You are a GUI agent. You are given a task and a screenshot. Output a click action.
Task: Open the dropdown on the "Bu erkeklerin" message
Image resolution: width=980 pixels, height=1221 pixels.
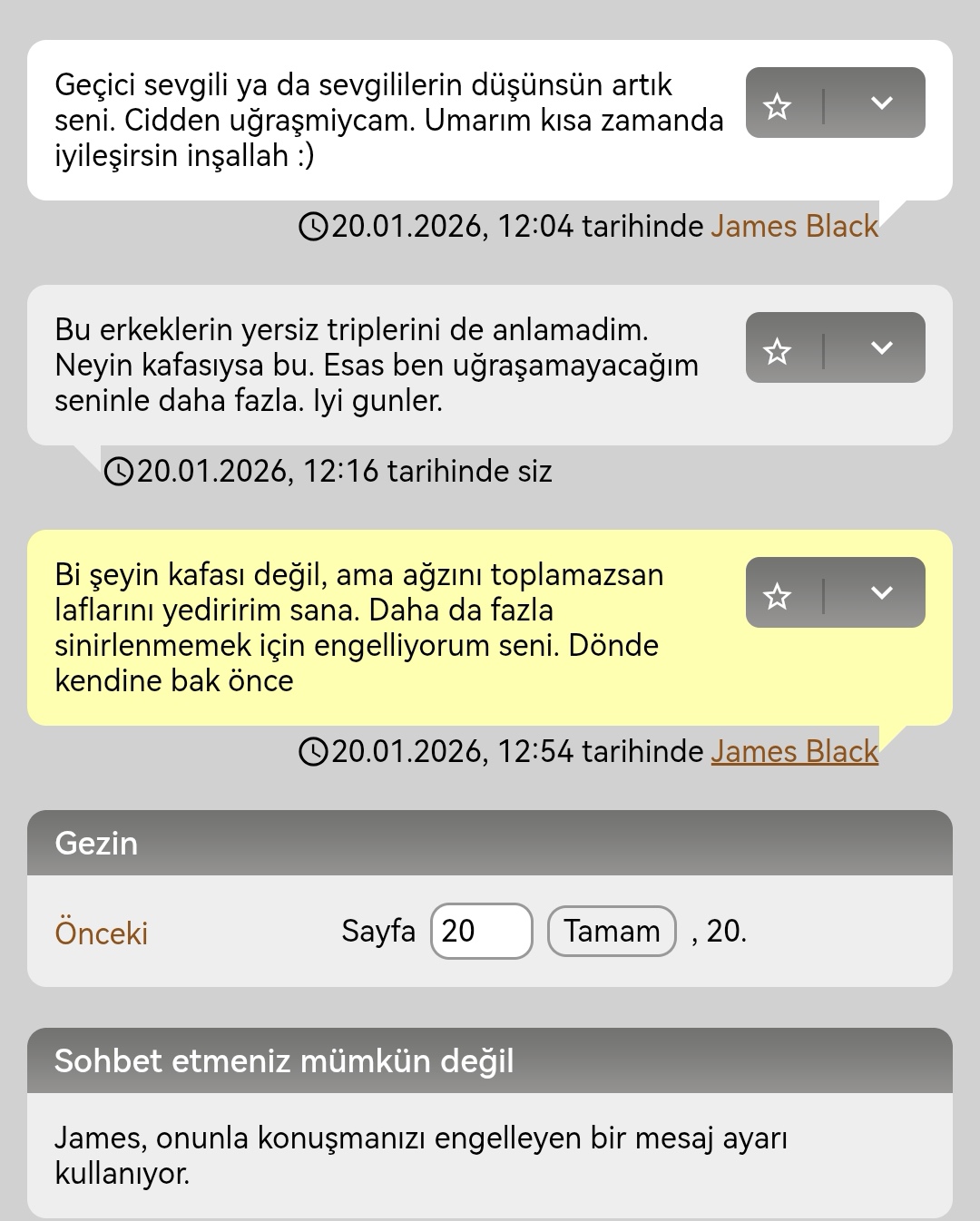pyautogui.click(x=881, y=347)
